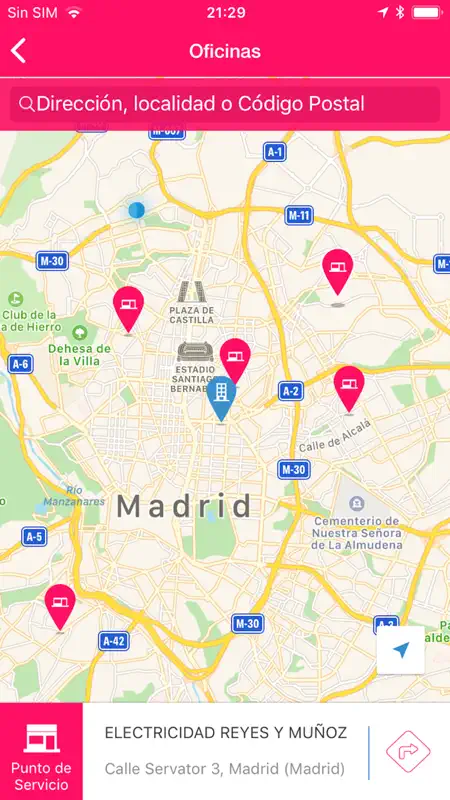
Task: Tap the address or postal code search field
Action: [225, 104]
